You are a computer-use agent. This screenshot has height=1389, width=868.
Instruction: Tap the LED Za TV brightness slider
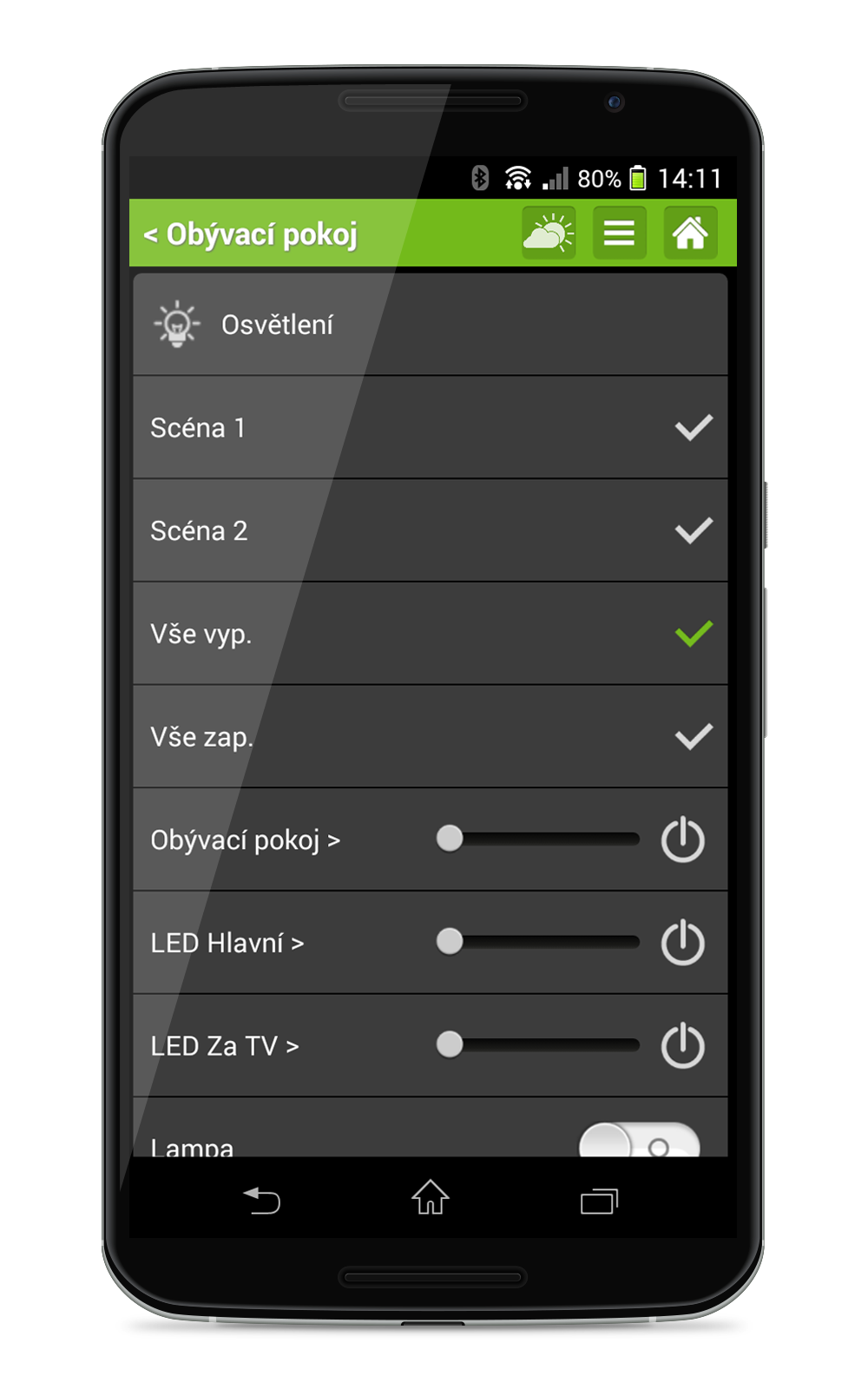click(x=538, y=1044)
